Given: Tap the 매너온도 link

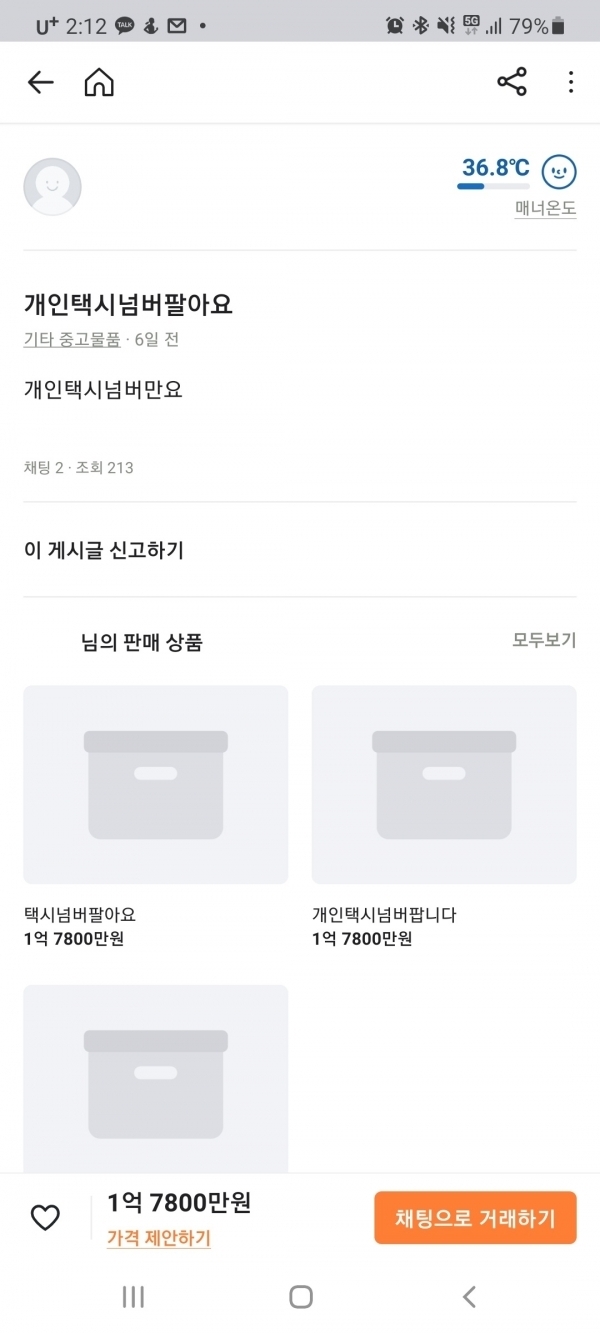Looking at the screenshot, I should click(545, 209).
